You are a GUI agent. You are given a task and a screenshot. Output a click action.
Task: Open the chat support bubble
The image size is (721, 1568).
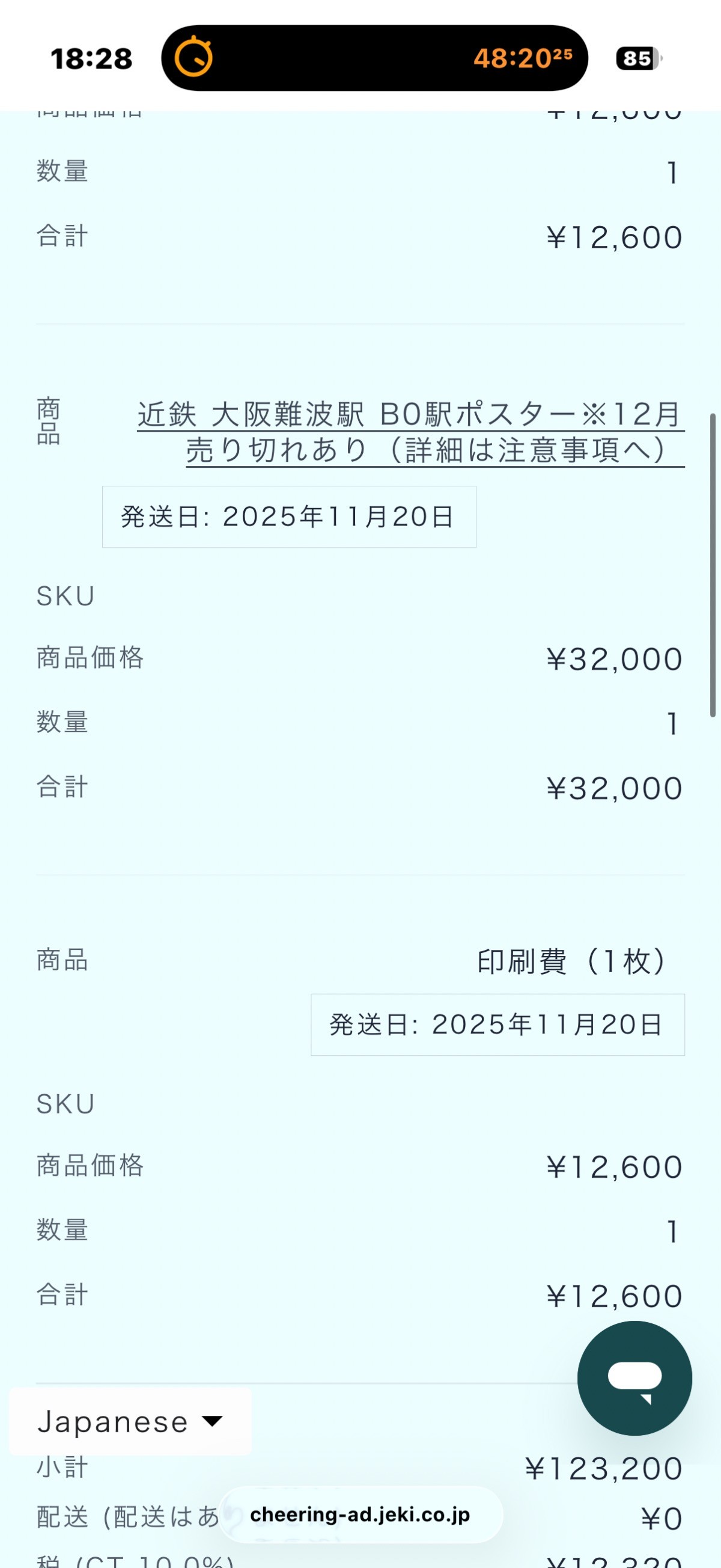tap(634, 1378)
